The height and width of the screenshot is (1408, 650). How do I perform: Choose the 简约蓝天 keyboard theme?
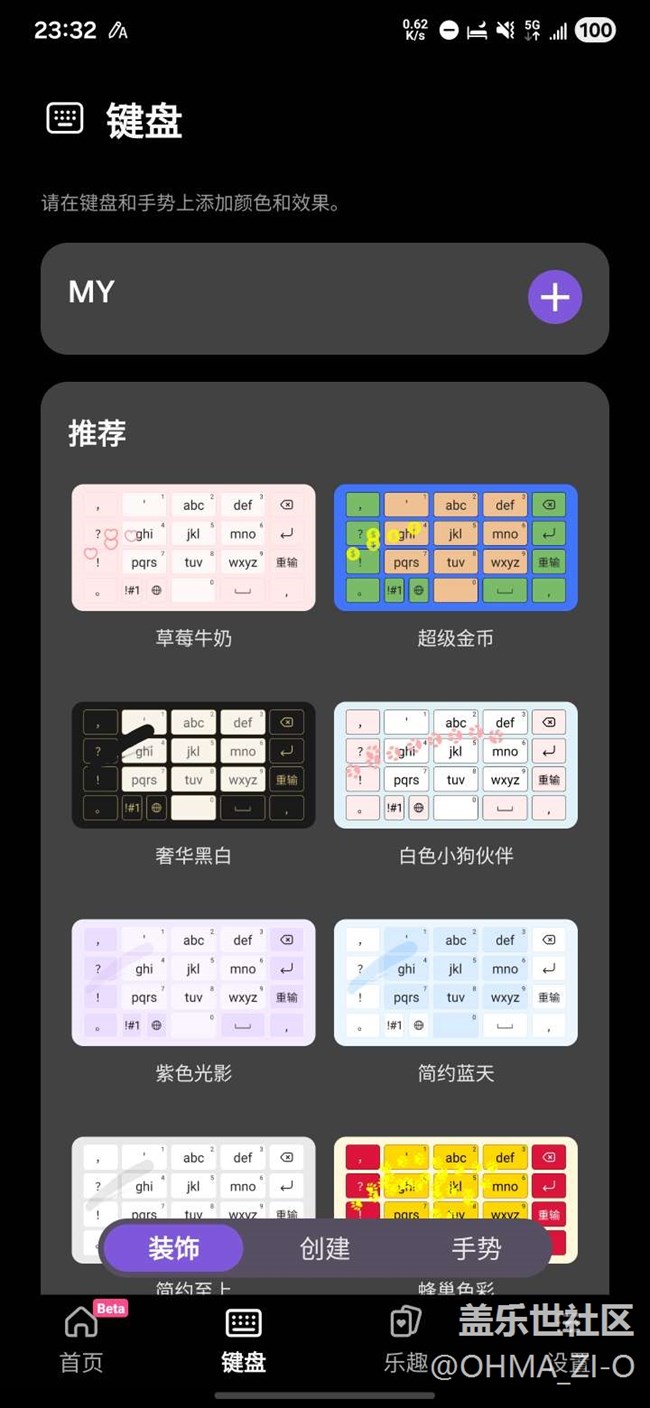pos(455,982)
